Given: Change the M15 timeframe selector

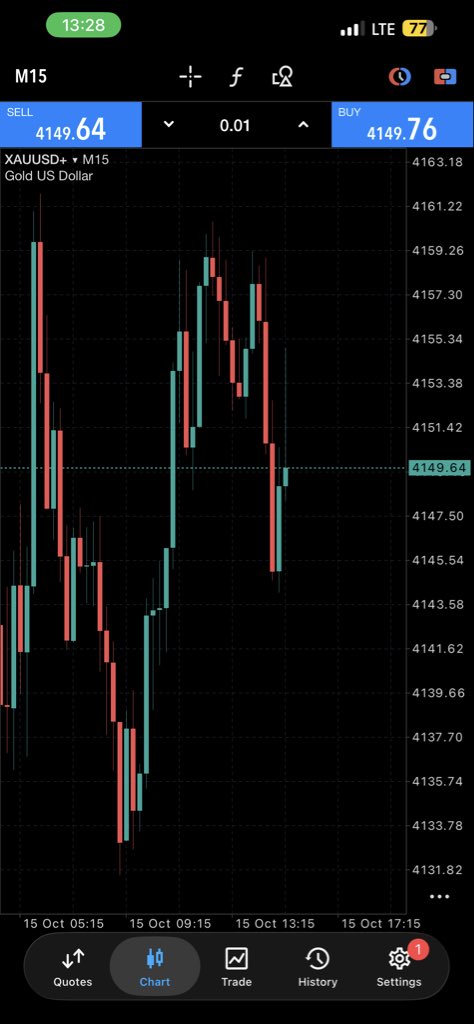Looking at the screenshot, I should click(x=31, y=76).
